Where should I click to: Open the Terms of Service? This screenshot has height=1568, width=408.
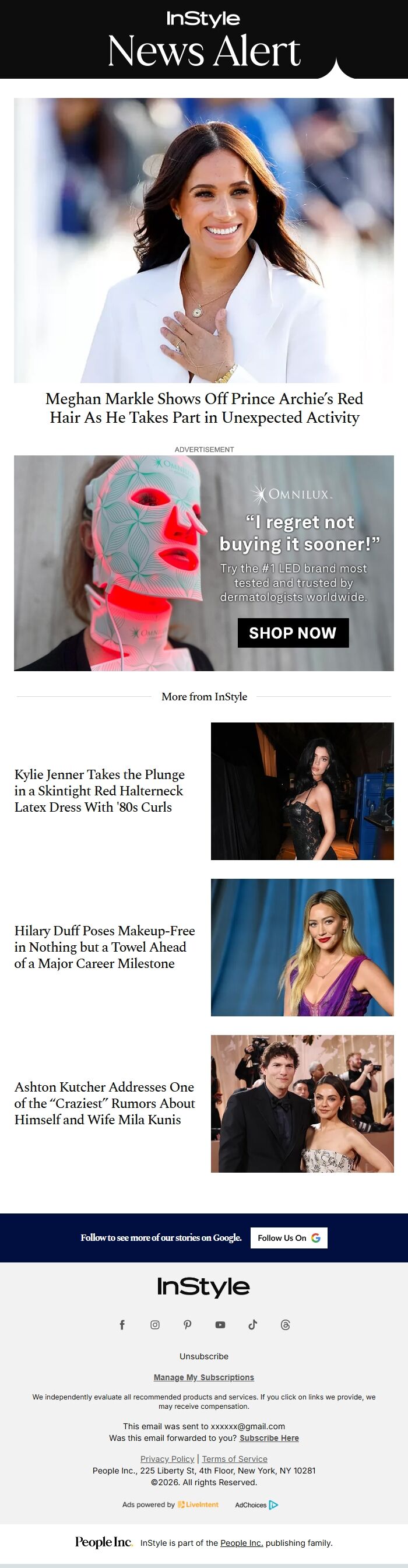click(x=235, y=1458)
